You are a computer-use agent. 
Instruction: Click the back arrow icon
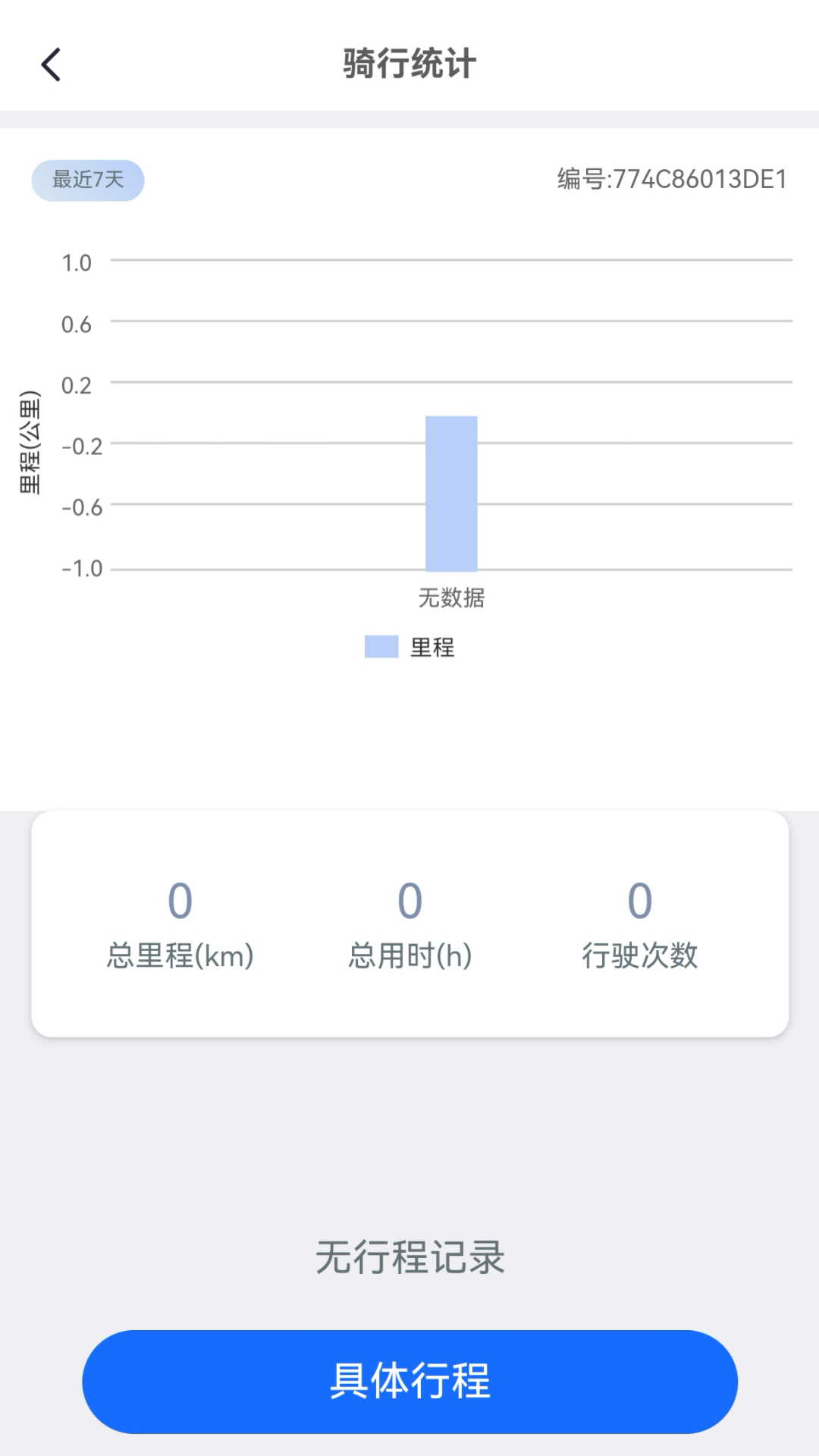point(50,64)
